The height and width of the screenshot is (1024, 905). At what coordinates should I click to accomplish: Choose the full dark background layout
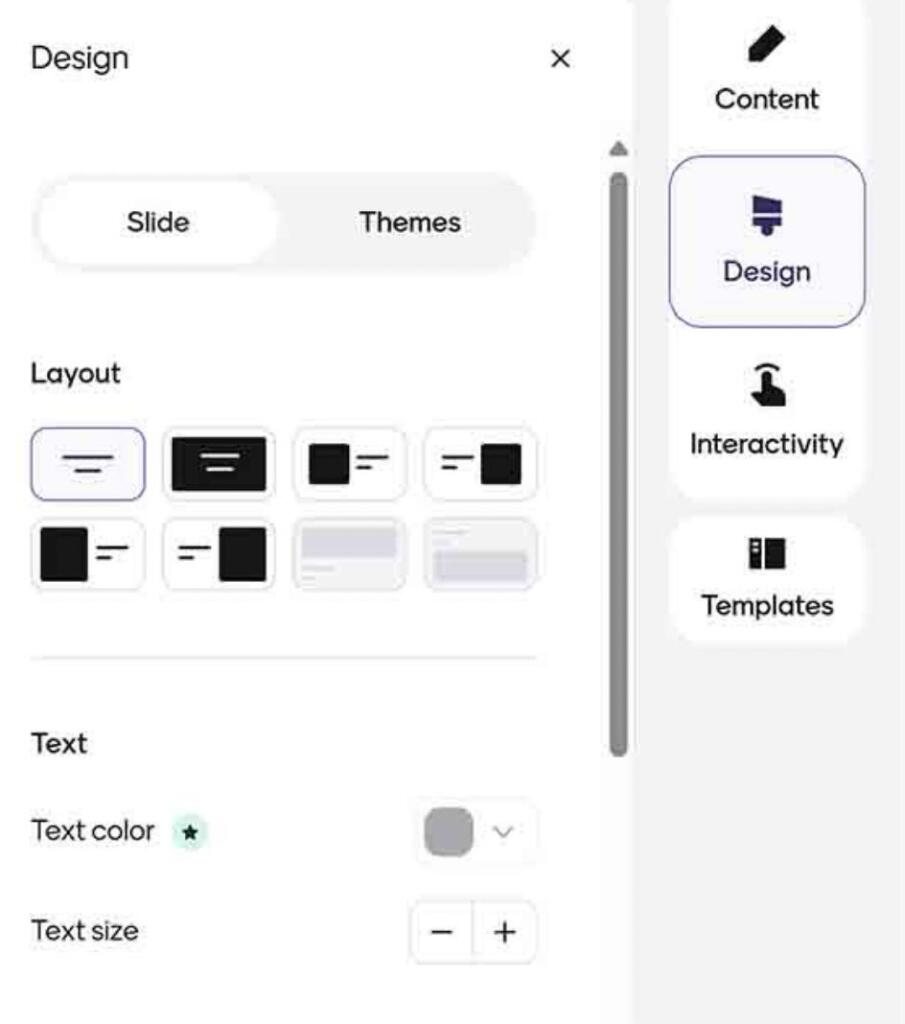219,464
